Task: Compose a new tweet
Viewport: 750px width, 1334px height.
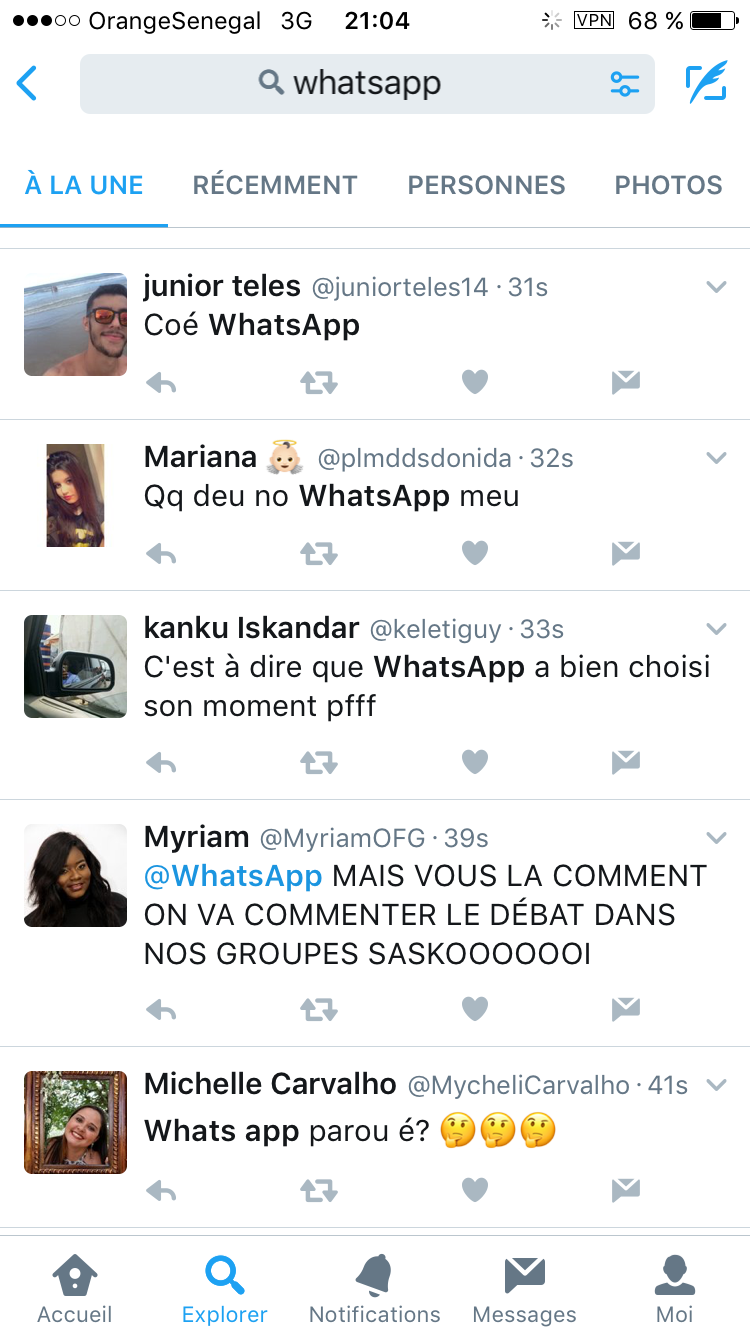Action: coord(706,83)
